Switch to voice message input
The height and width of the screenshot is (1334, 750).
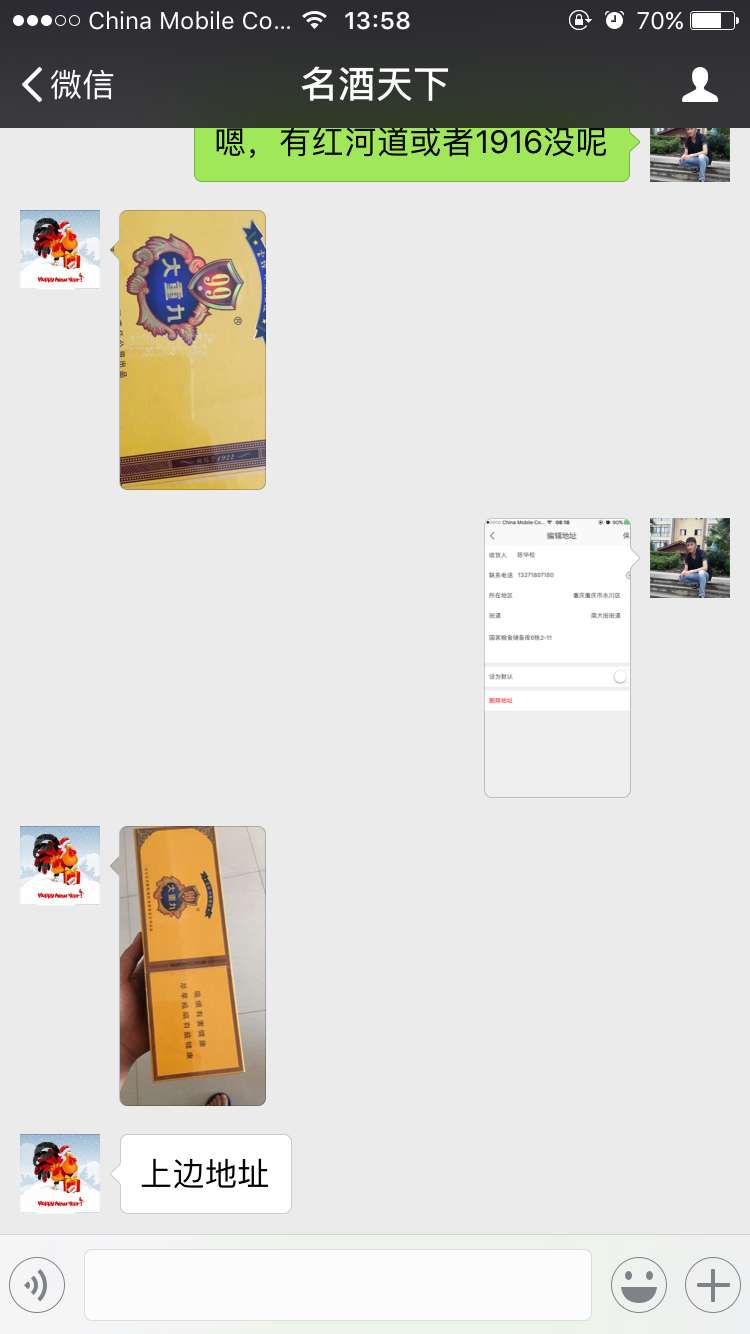tap(37, 1284)
